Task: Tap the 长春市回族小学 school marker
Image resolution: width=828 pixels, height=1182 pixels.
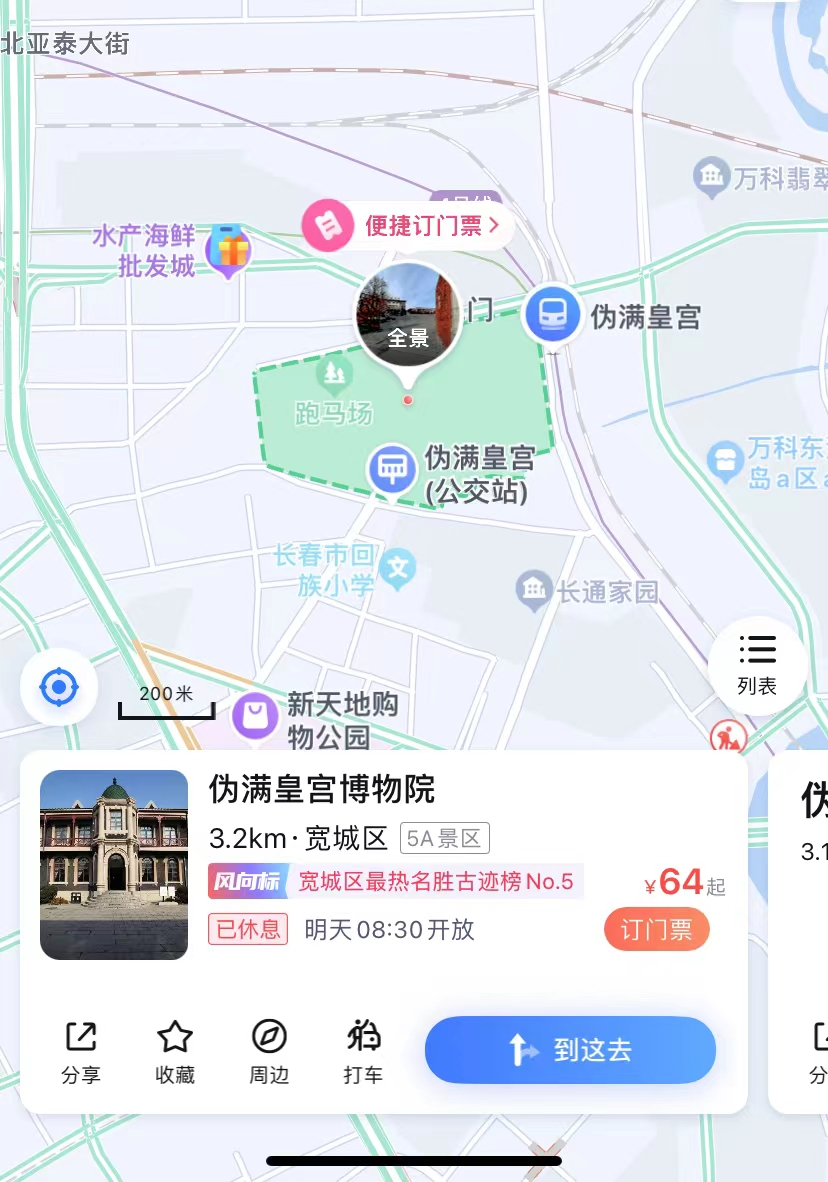Action: click(x=399, y=569)
